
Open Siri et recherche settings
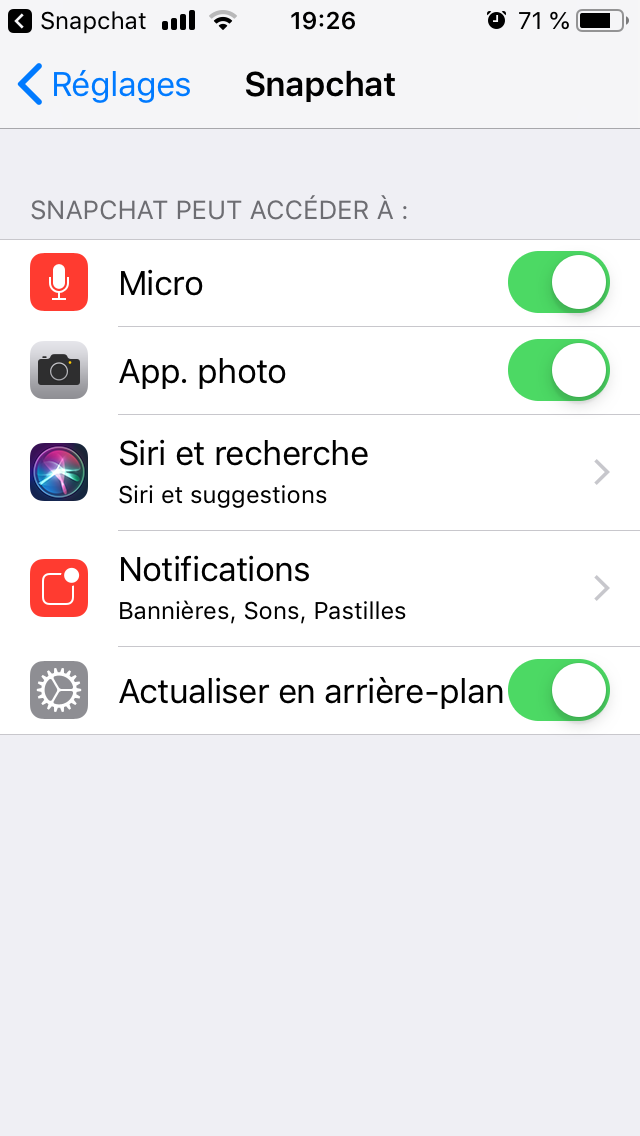(320, 472)
